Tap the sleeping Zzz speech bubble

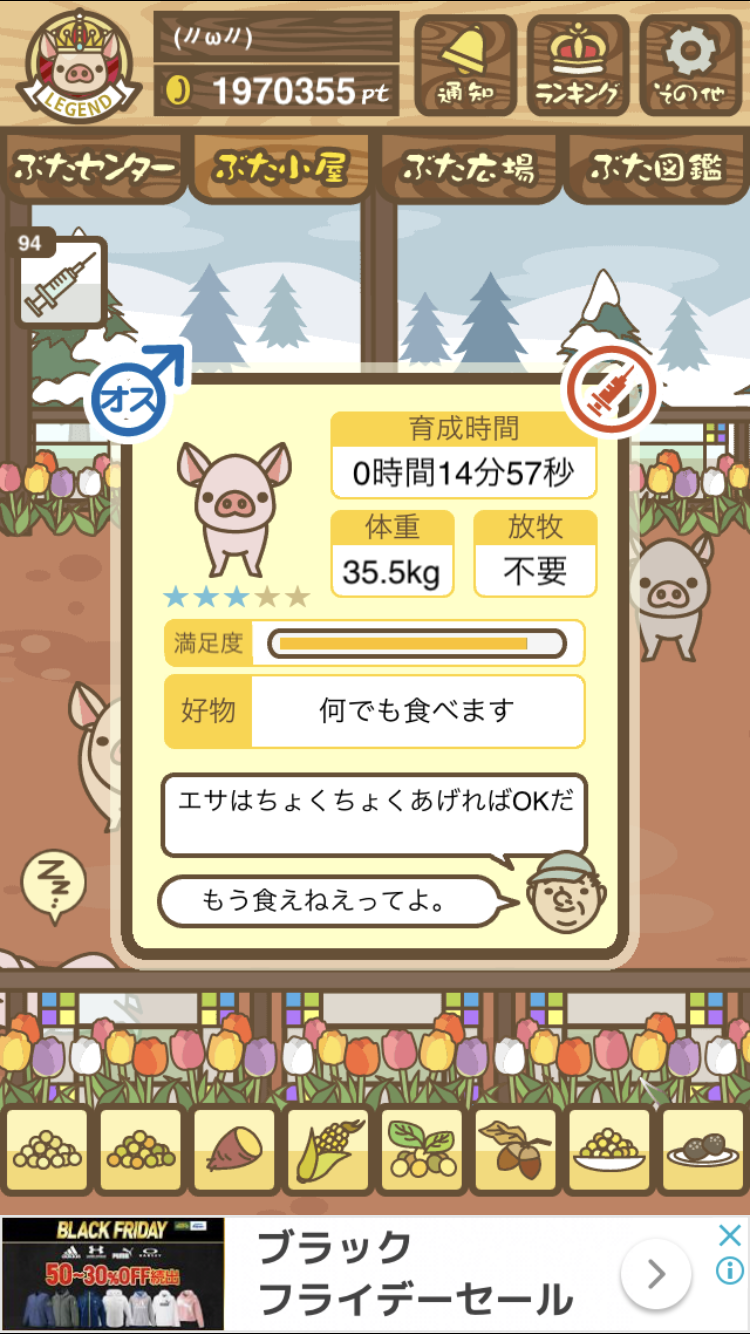53,880
